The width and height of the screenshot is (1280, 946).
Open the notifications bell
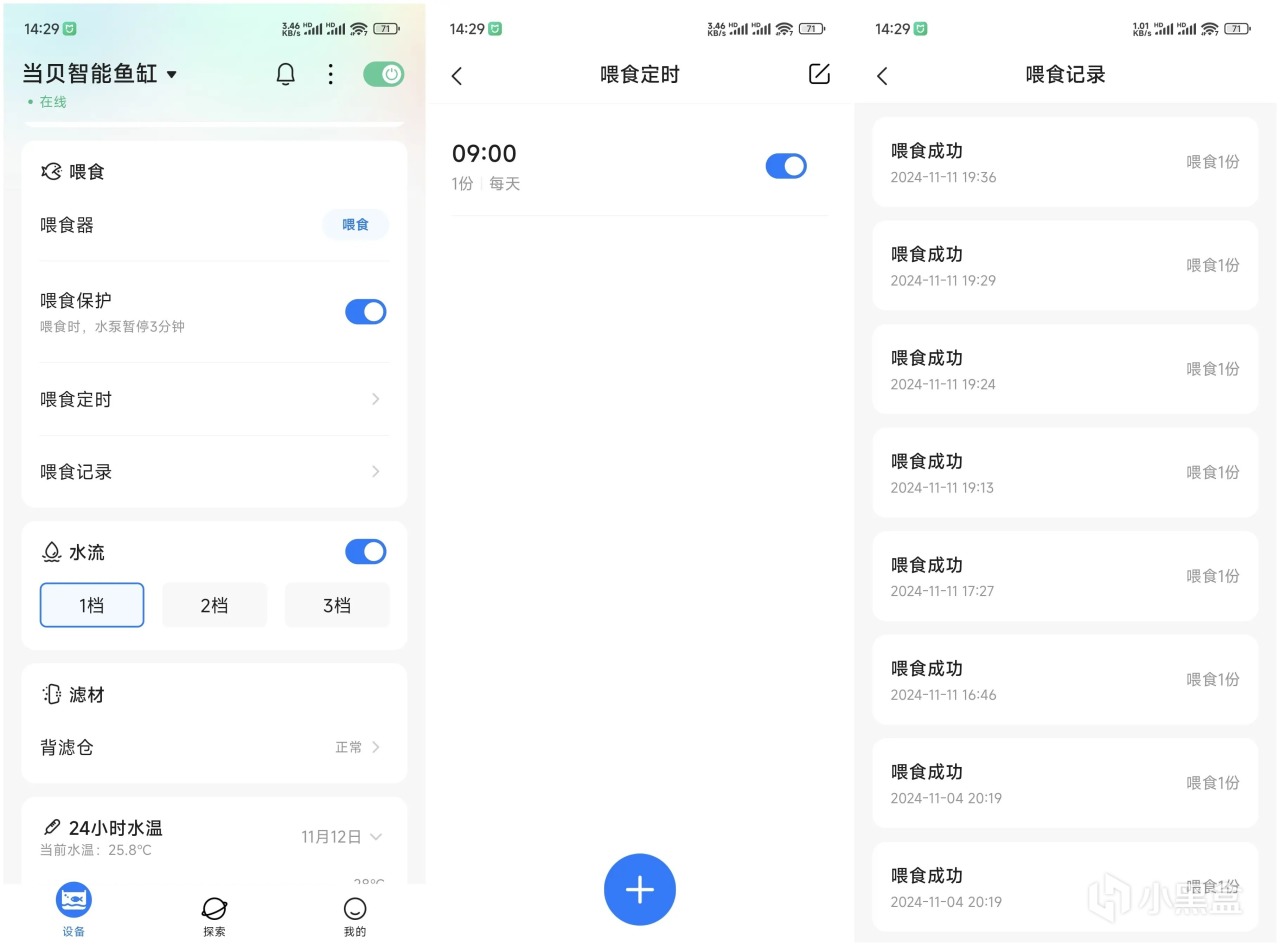pos(286,74)
